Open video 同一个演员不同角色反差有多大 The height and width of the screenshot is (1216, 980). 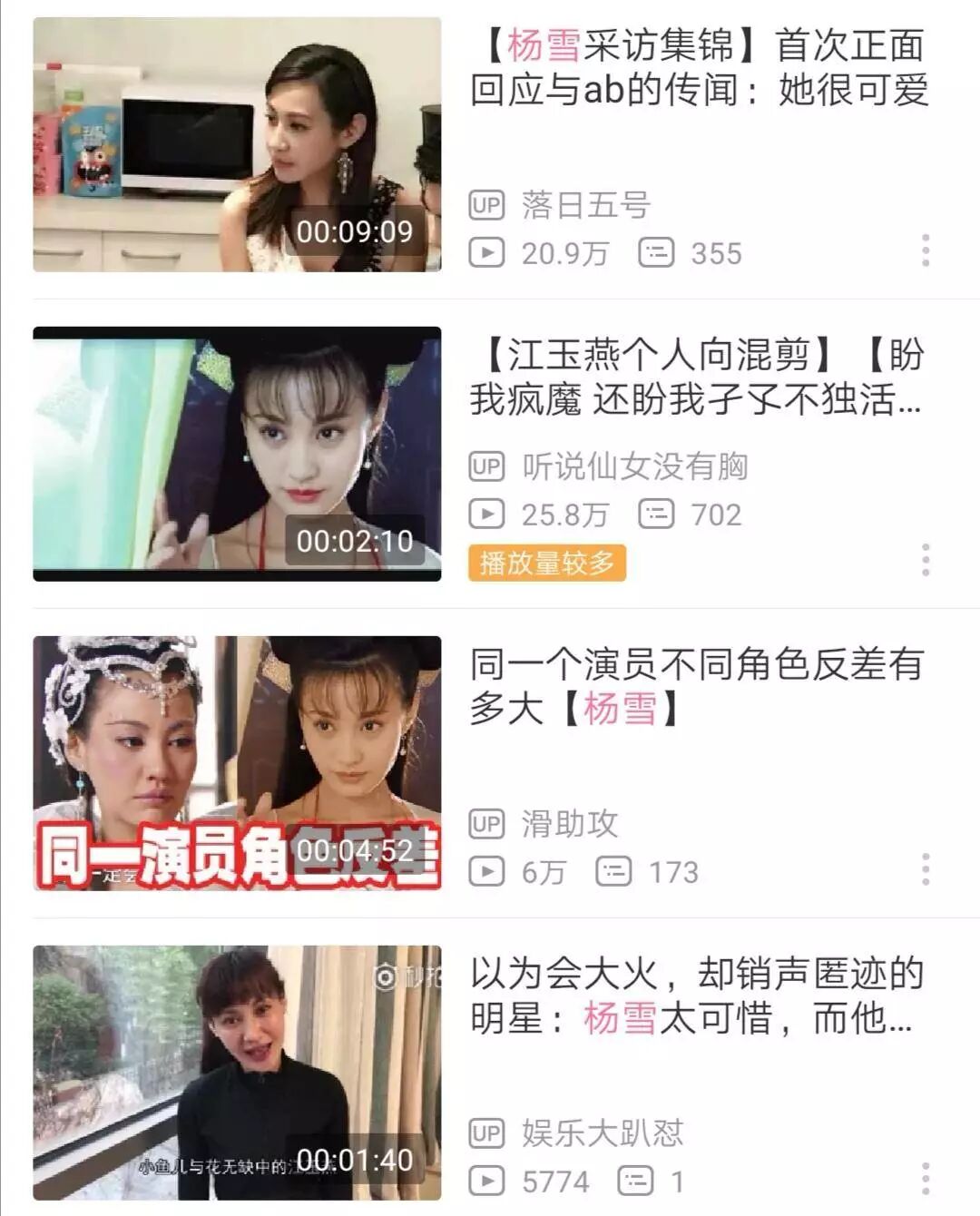[x=695, y=686]
